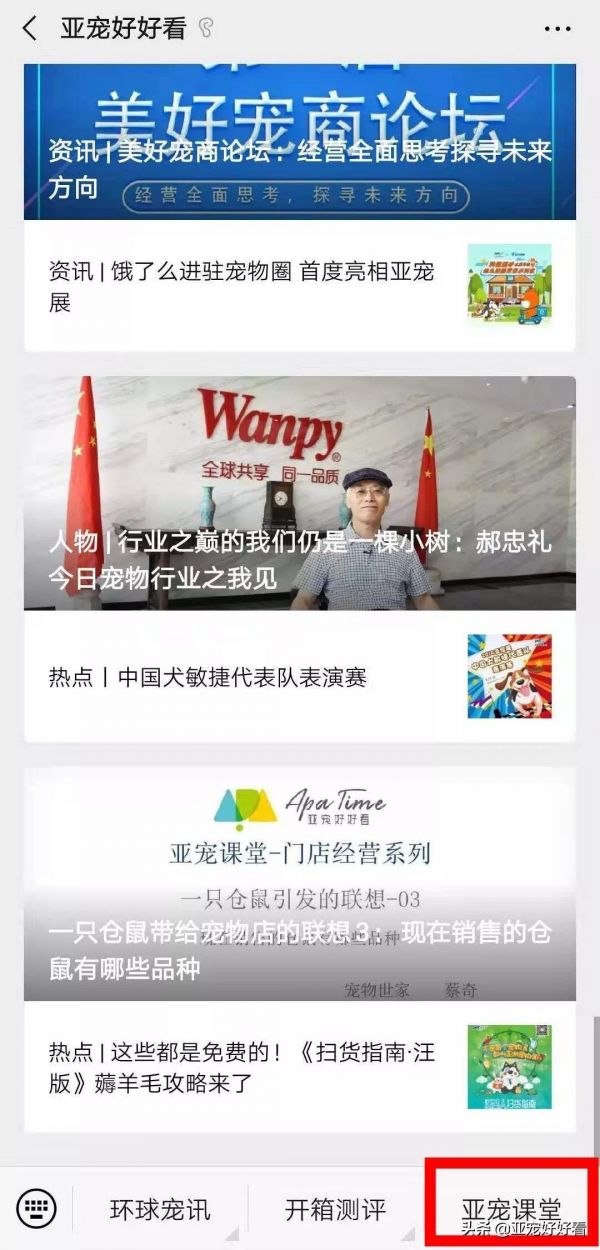The width and height of the screenshot is (600, 1250).
Task: Open the 开箱测评 menu
Action: 335,1210
